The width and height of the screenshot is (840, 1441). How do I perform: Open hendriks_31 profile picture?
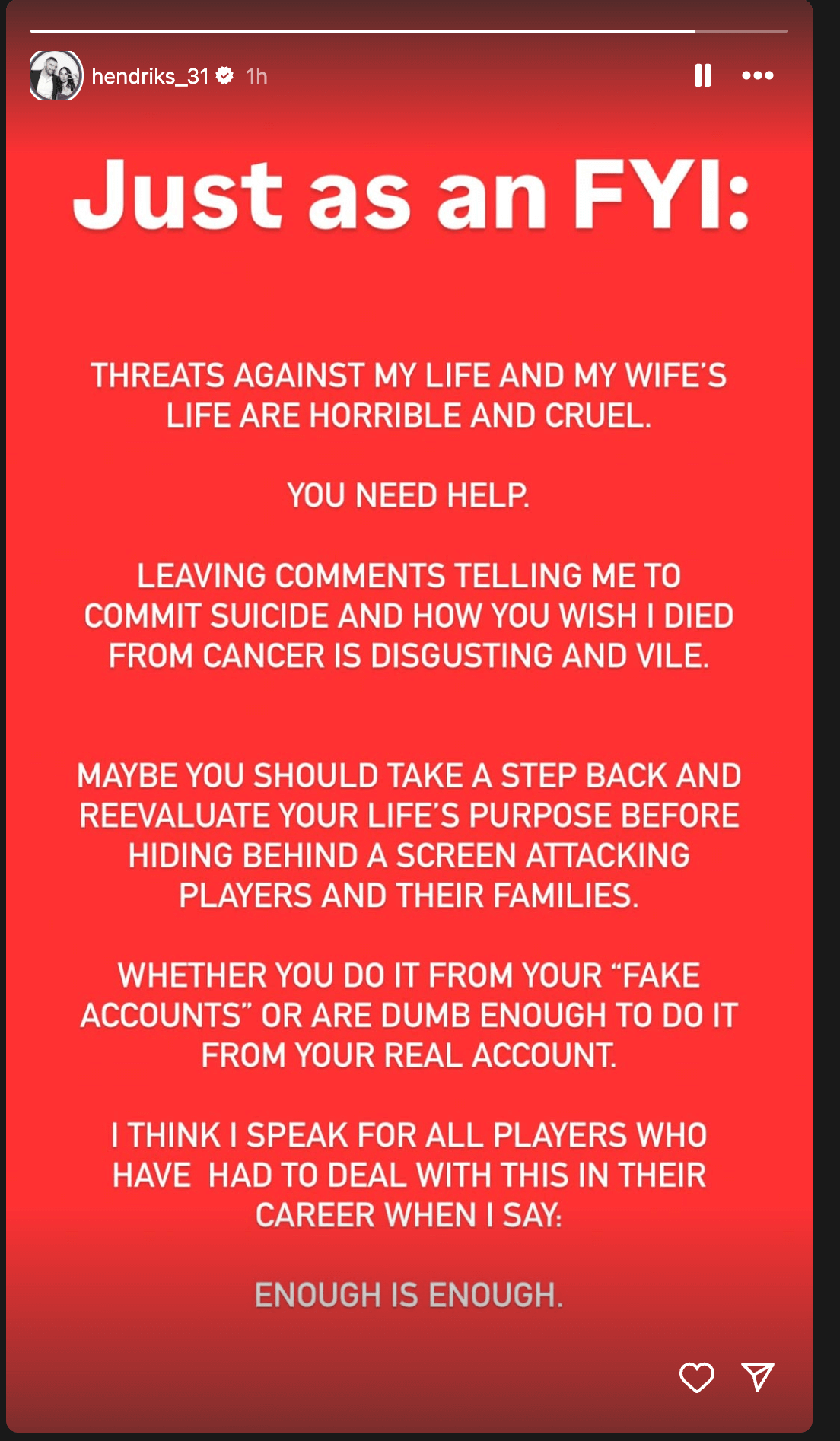(x=56, y=75)
